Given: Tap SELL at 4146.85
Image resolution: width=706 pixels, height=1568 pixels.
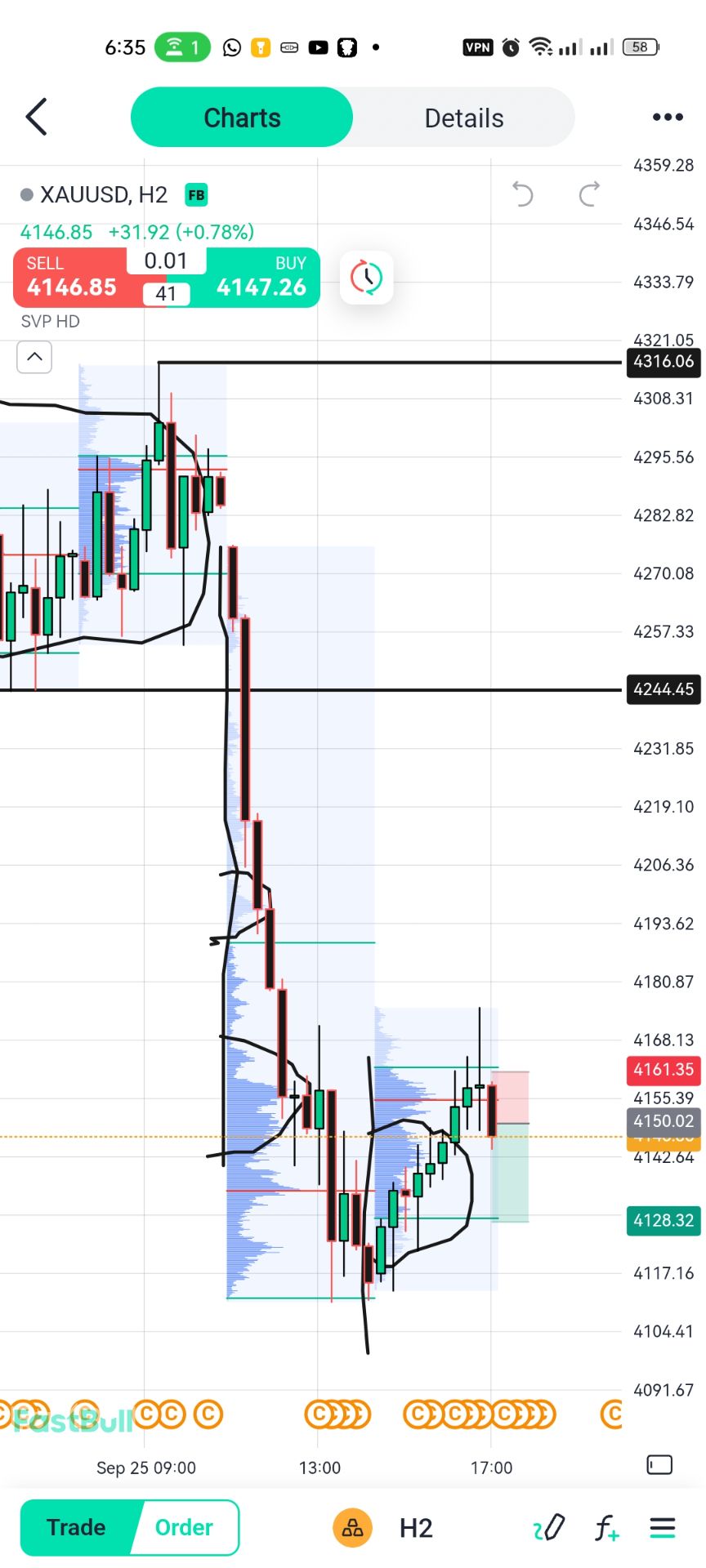Looking at the screenshot, I should click(72, 277).
